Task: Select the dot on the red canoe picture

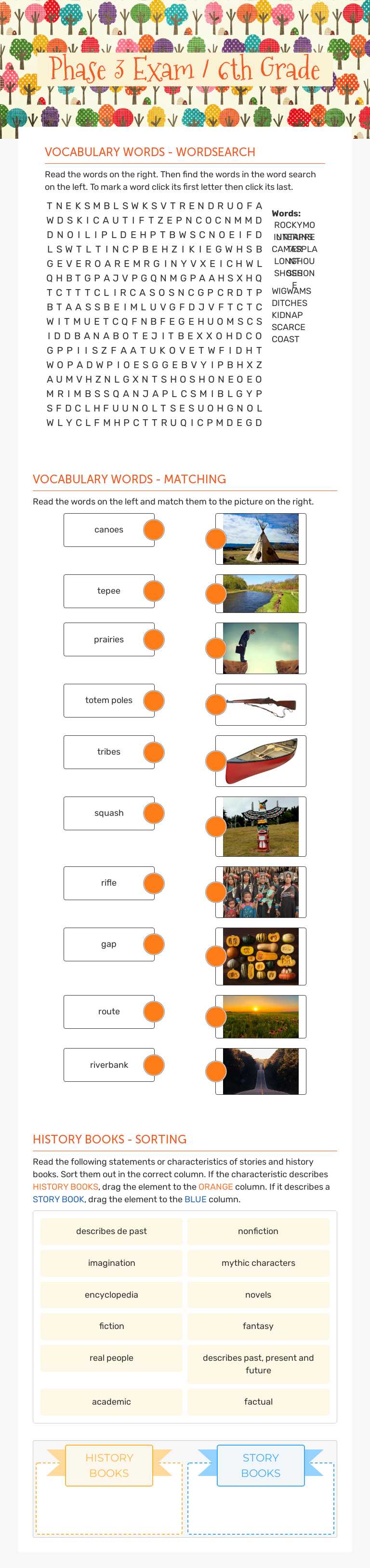Action: (216, 761)
